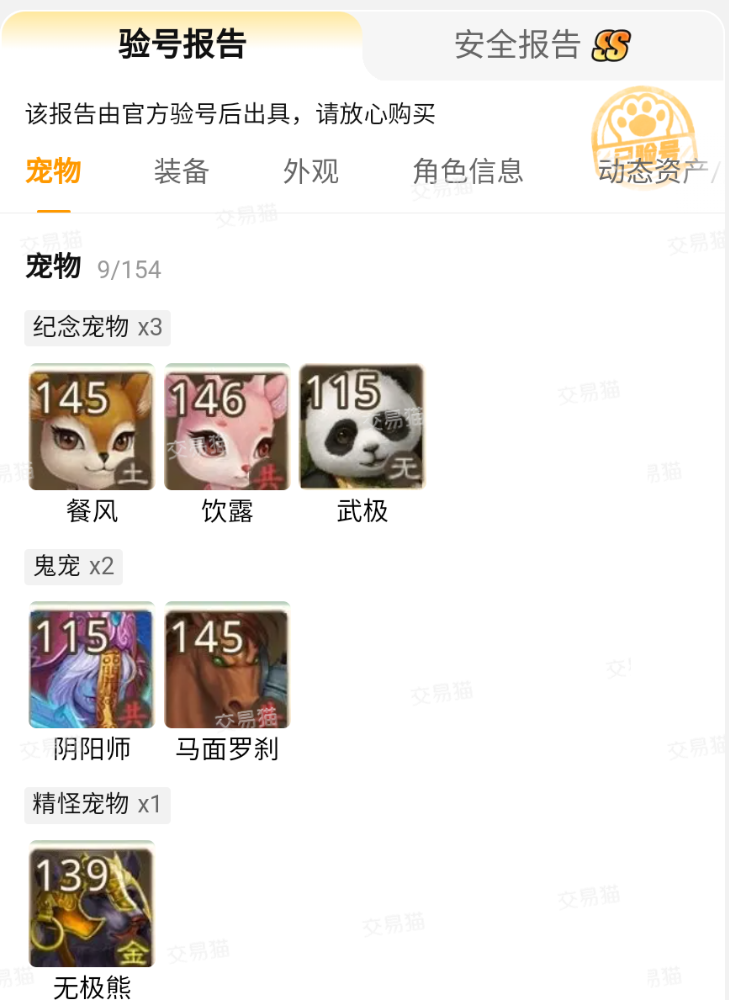Image resolution: width=729 pixels, height=1000 pixels.
Task: Switch to the 安全报告 tab
Action: (541, 45)
